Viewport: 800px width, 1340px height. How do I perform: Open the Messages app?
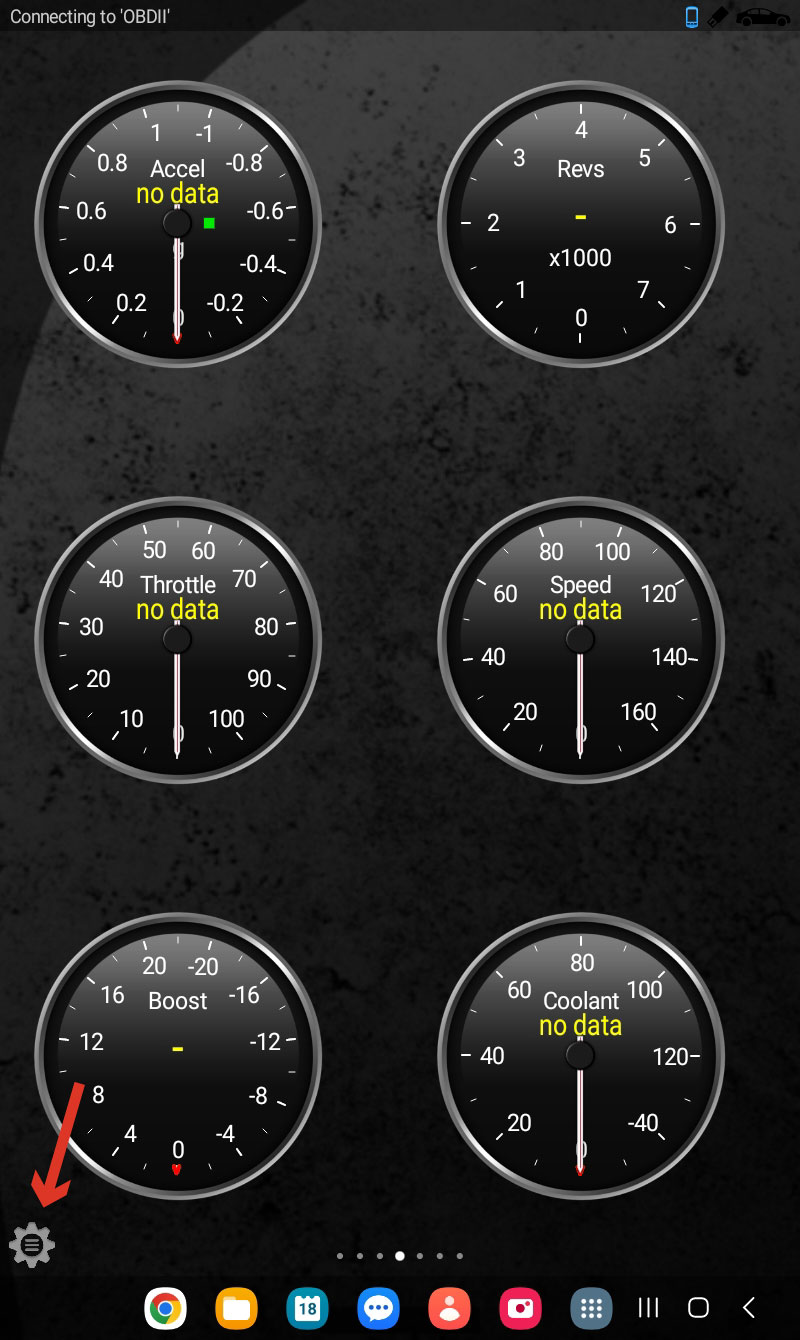pyautogui.click(x=378, y=1308)
